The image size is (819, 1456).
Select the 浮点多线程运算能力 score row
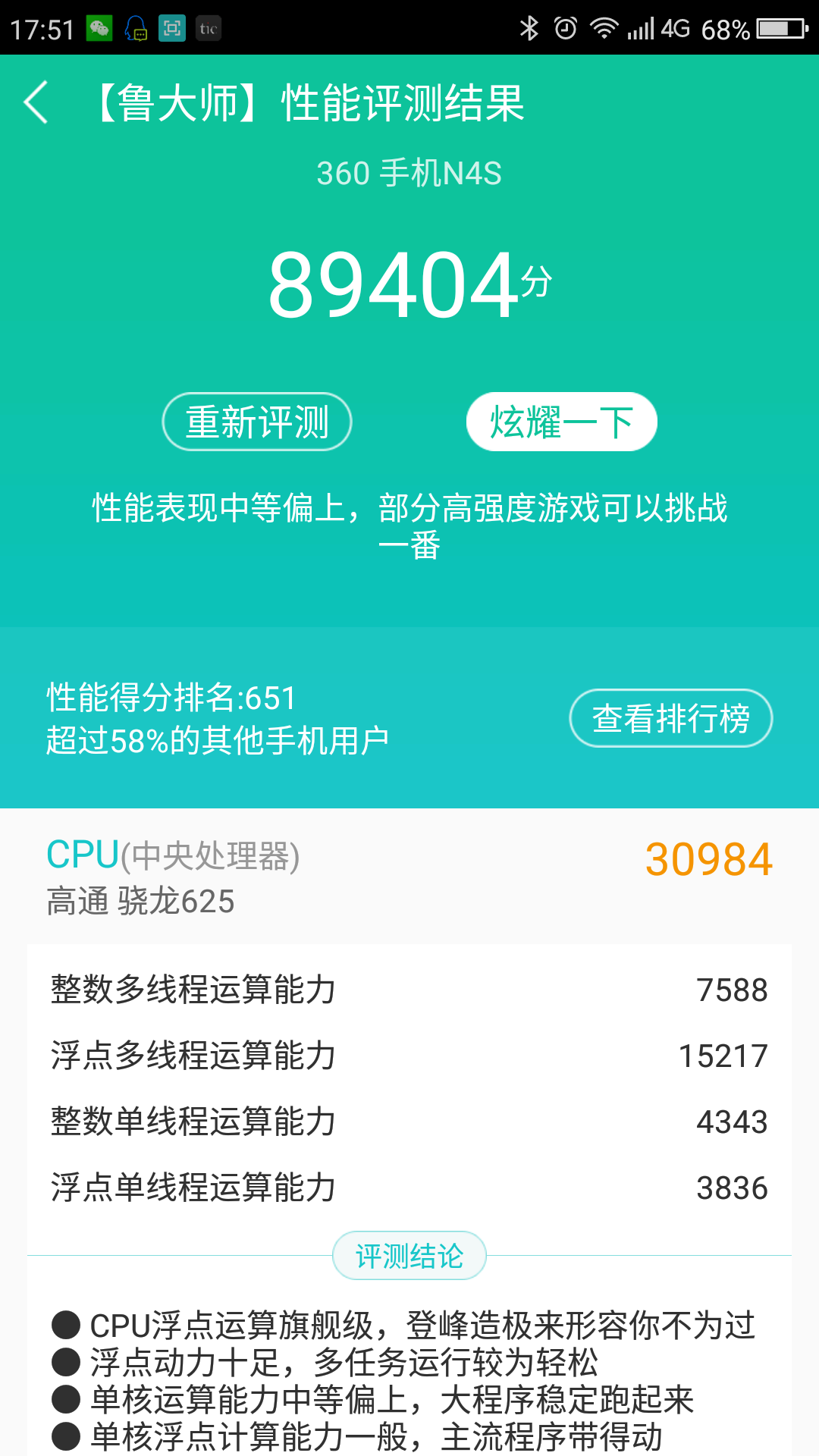tap(409, 1053)
